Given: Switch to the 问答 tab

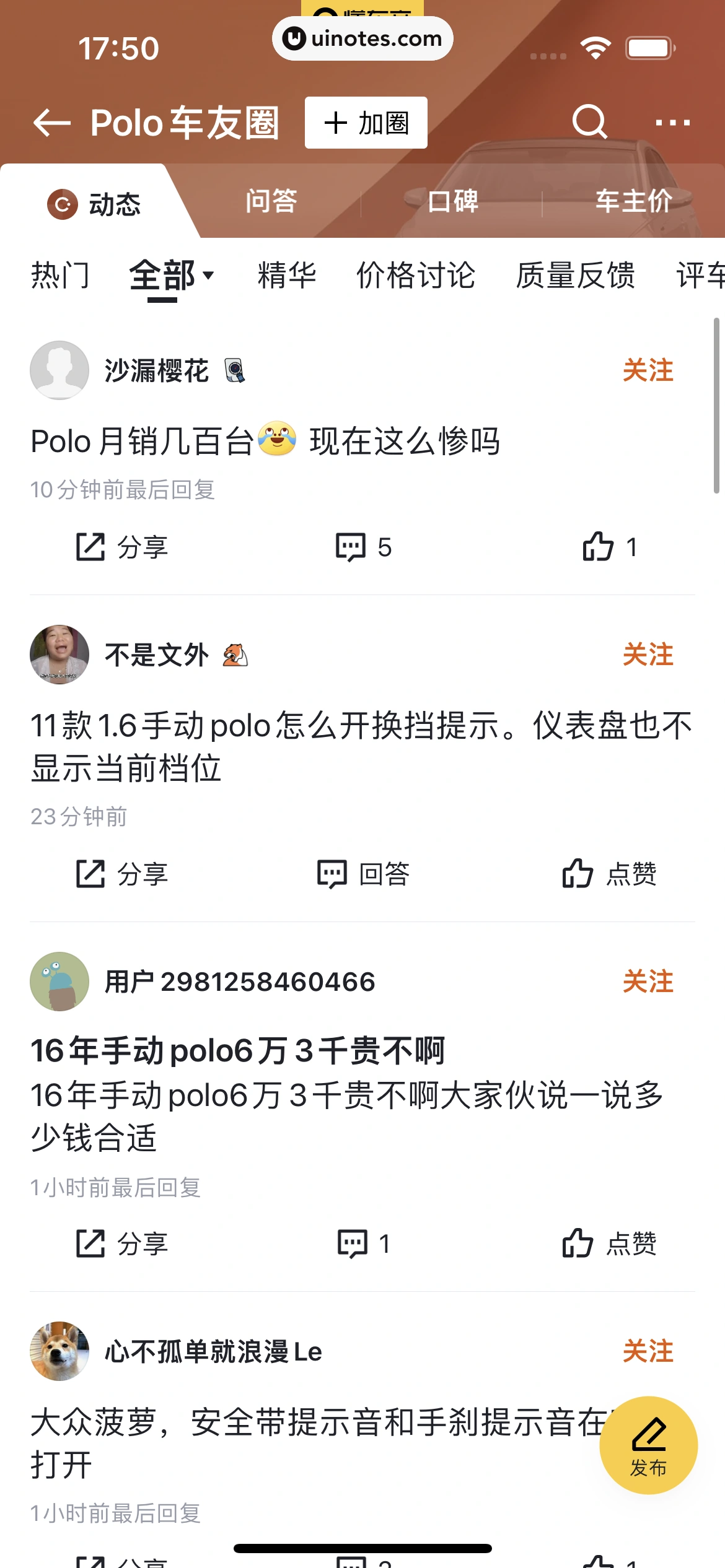Looking at the screenshot, I should coord(271,202).
